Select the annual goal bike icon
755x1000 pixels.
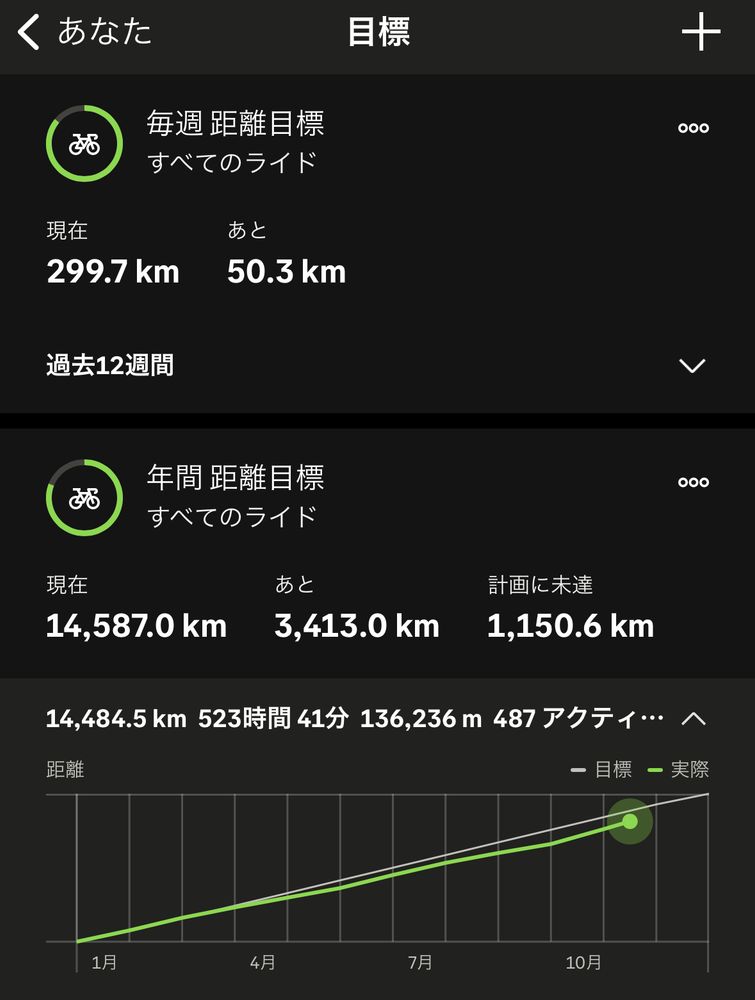pos(85,497)
